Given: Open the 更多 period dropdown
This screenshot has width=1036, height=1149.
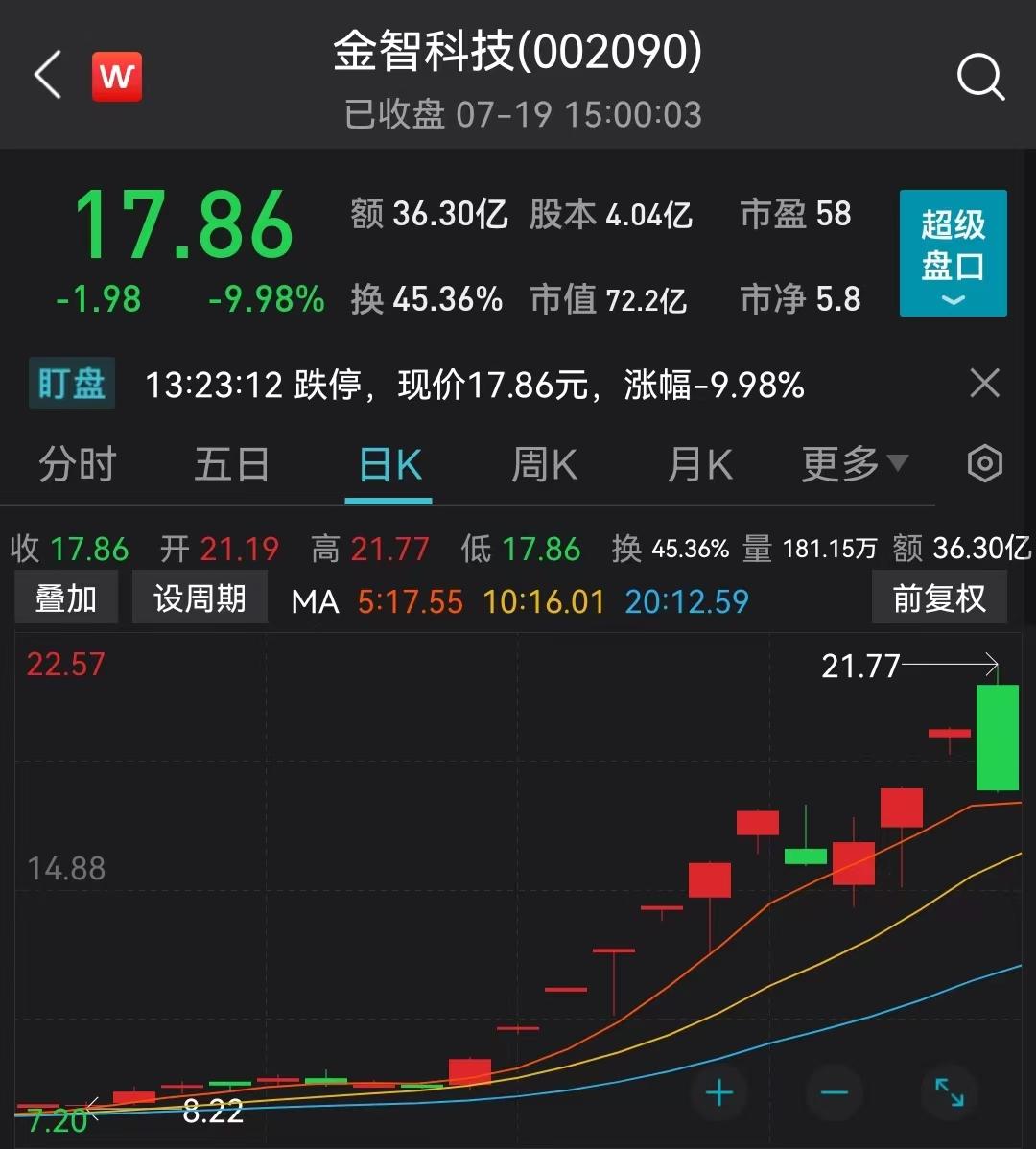Looking at the screenshot, I should [854, 465].
